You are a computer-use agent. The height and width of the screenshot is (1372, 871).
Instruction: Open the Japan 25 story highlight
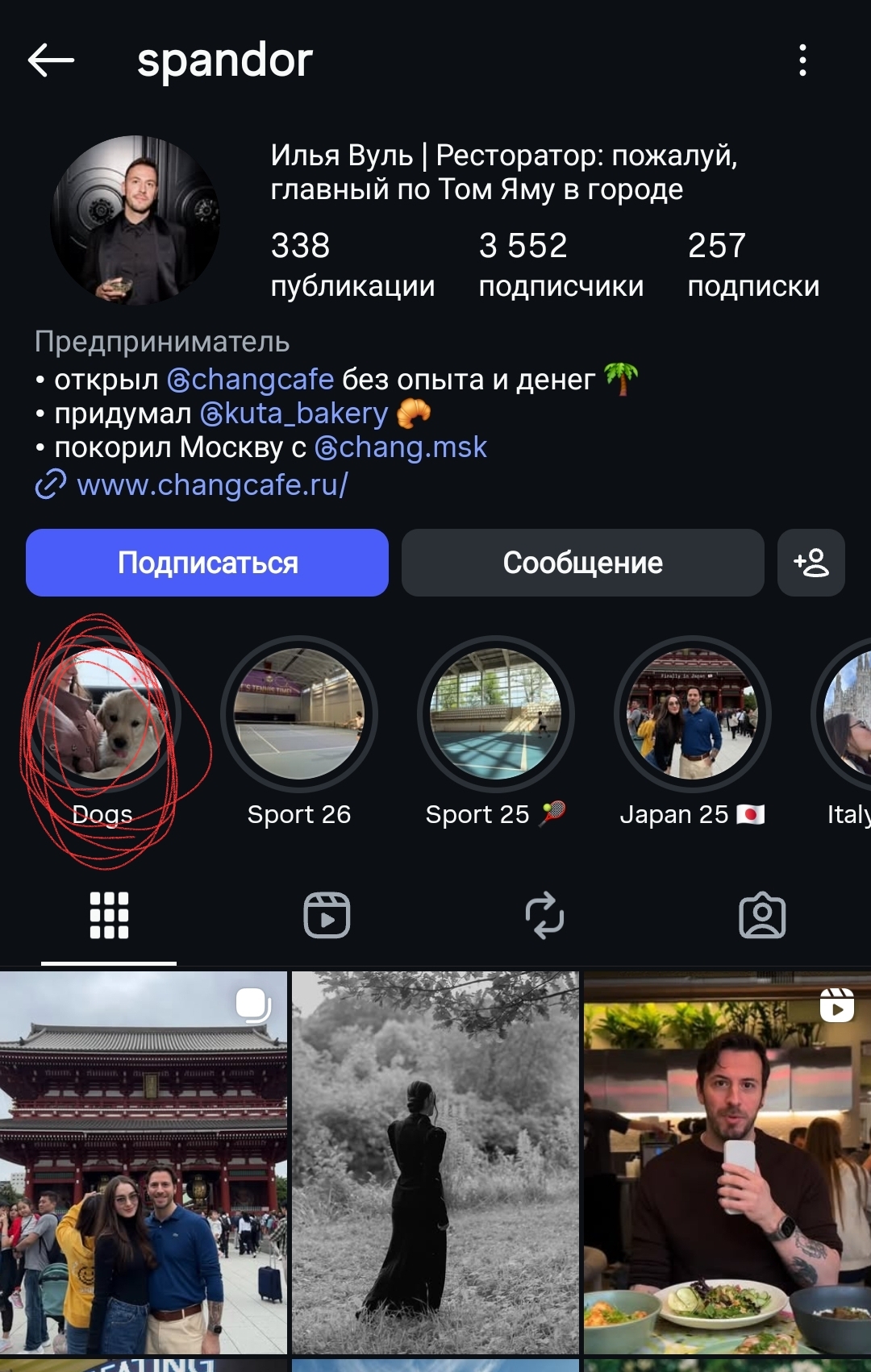coord(692,715)
